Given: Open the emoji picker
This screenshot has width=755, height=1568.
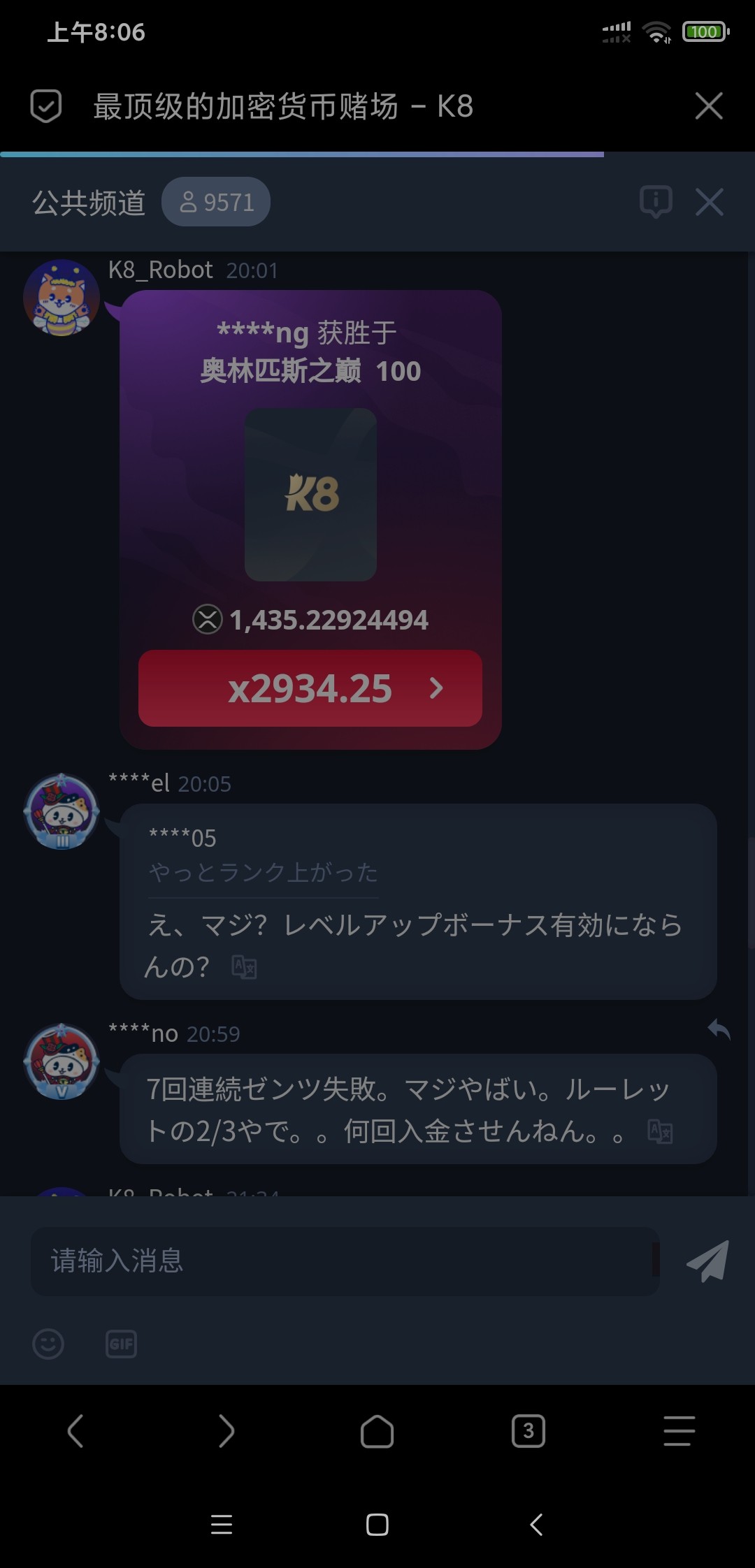Looking at the screenshot, I should tap(48, 1344).
